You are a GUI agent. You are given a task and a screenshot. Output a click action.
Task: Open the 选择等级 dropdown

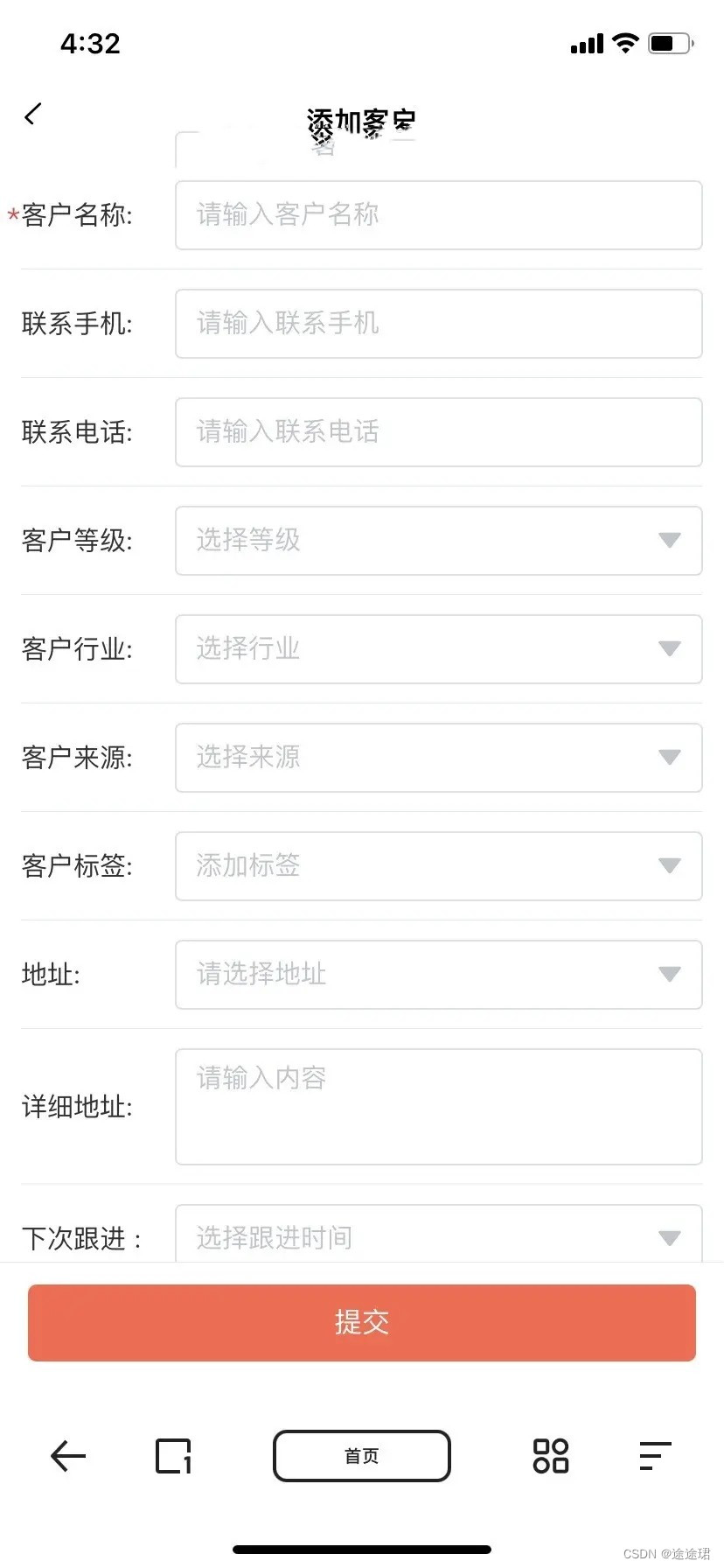[x=438, y=541]
